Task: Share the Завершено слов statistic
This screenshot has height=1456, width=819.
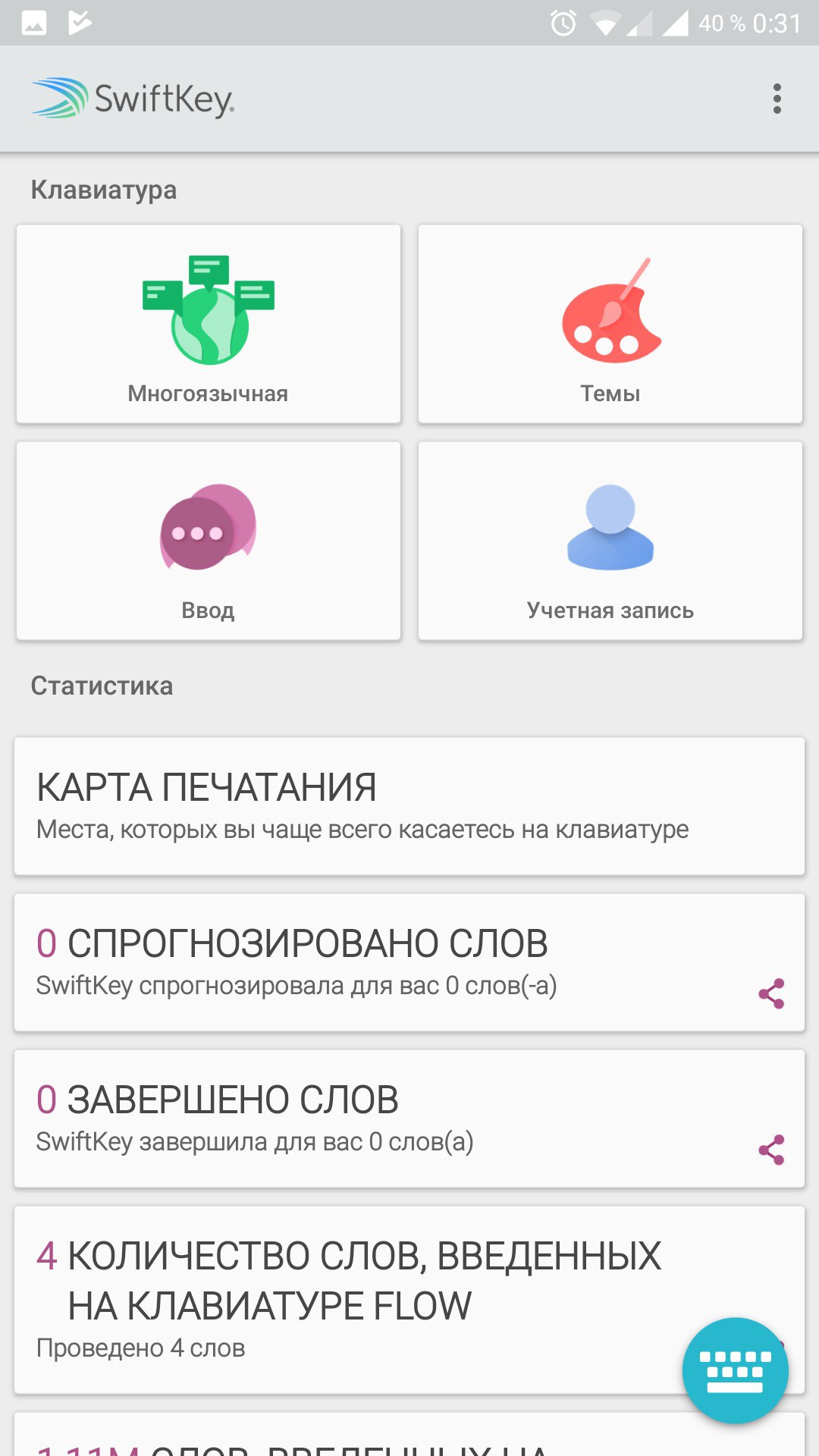Action: click(x=771, y=1150)
